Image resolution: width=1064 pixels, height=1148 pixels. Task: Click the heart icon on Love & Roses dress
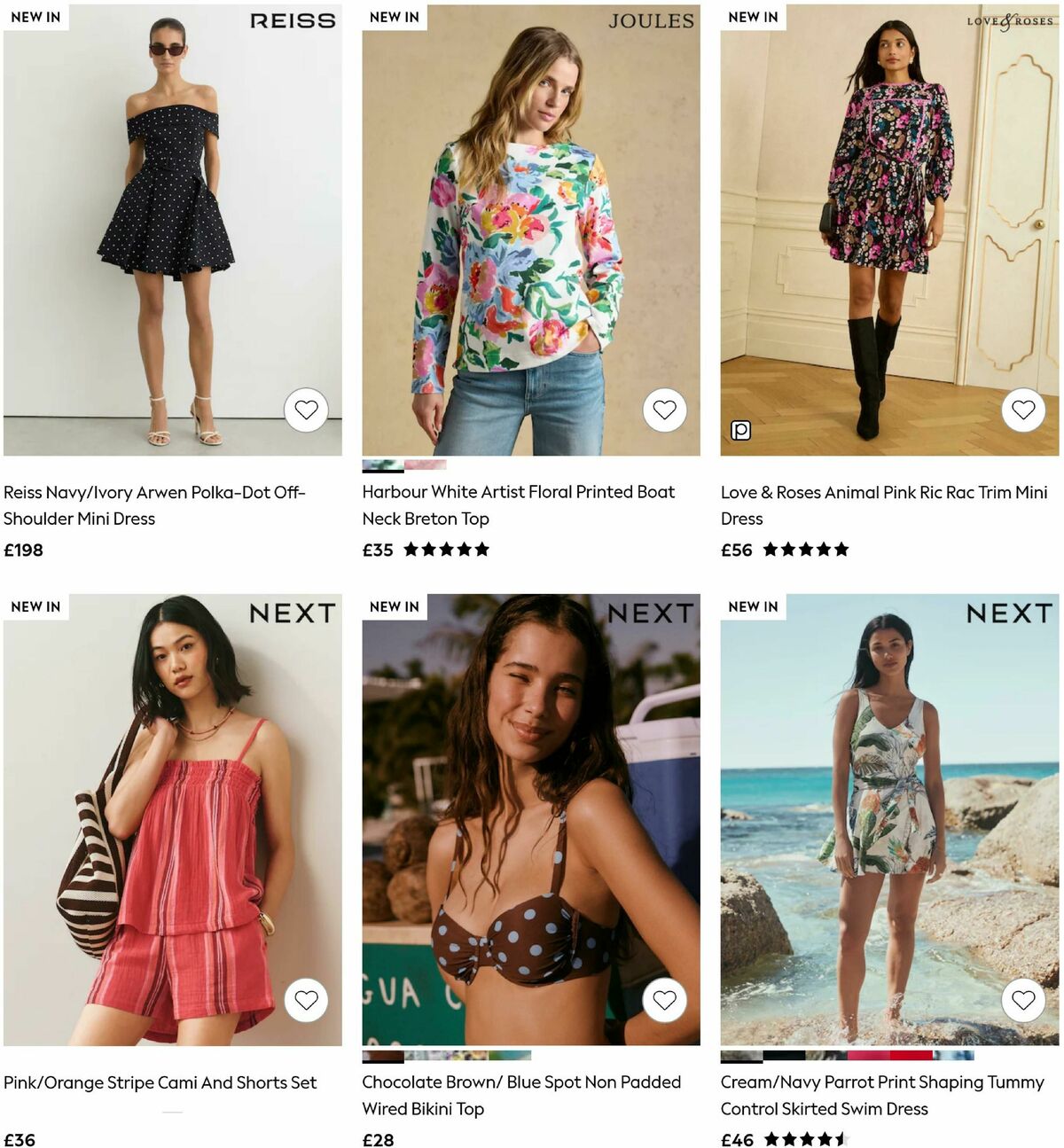tap(1023, 410)
